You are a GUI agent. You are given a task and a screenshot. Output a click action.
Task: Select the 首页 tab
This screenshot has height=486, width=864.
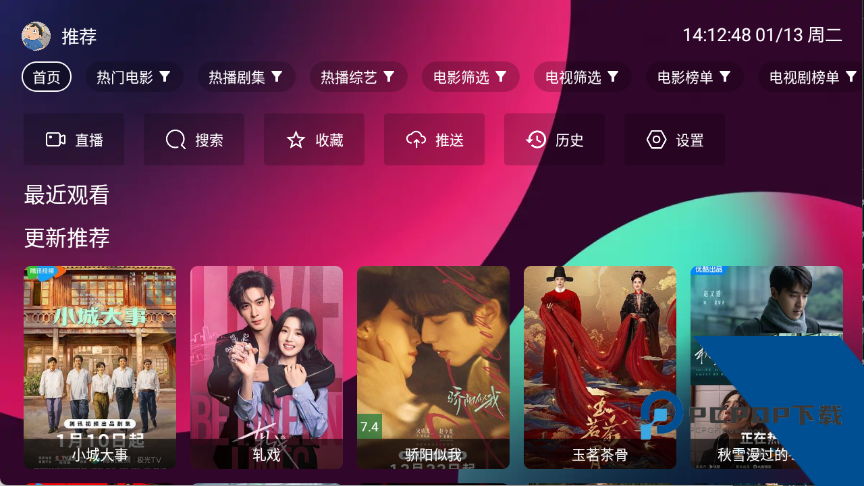tap(46, 77)
